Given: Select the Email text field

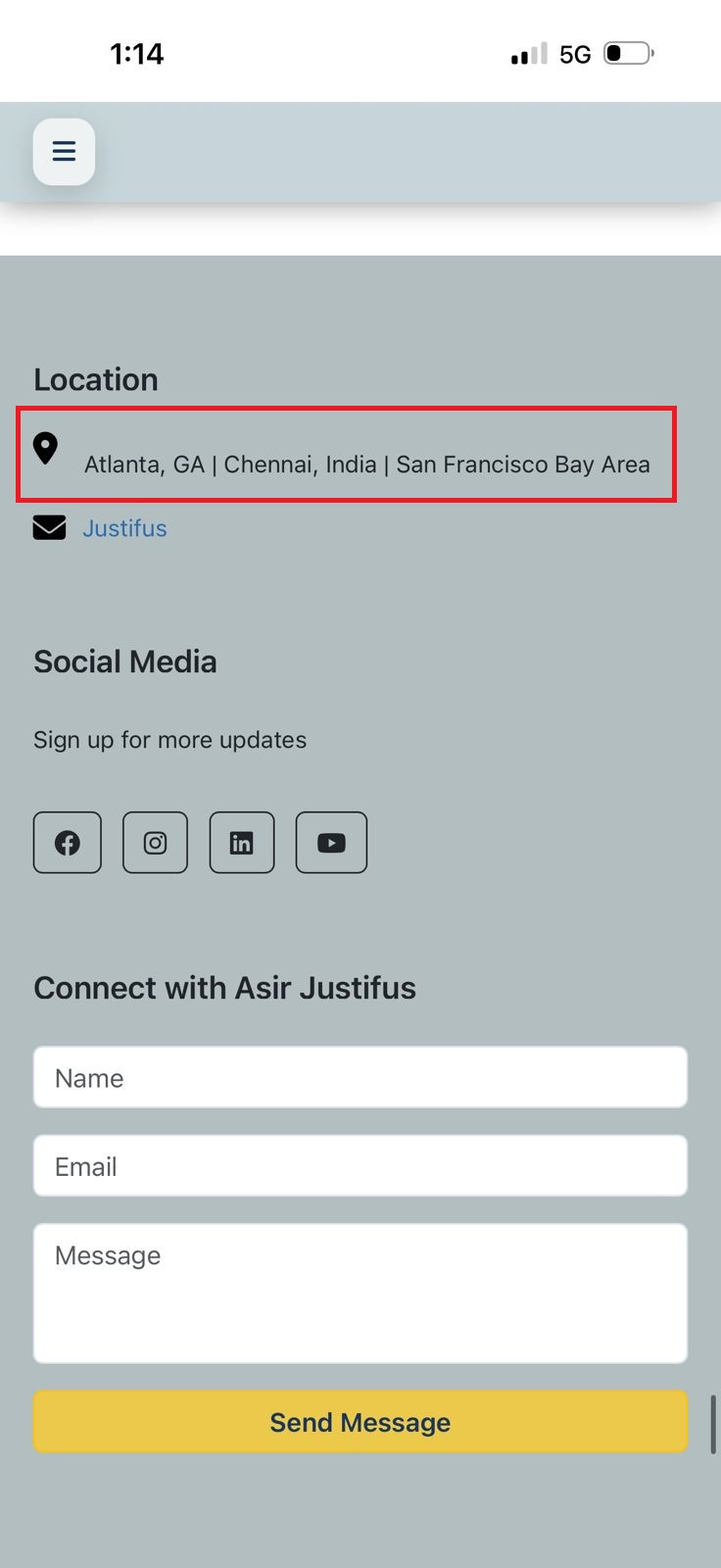Looking at the screenshot, I should tap(360, 1166).
